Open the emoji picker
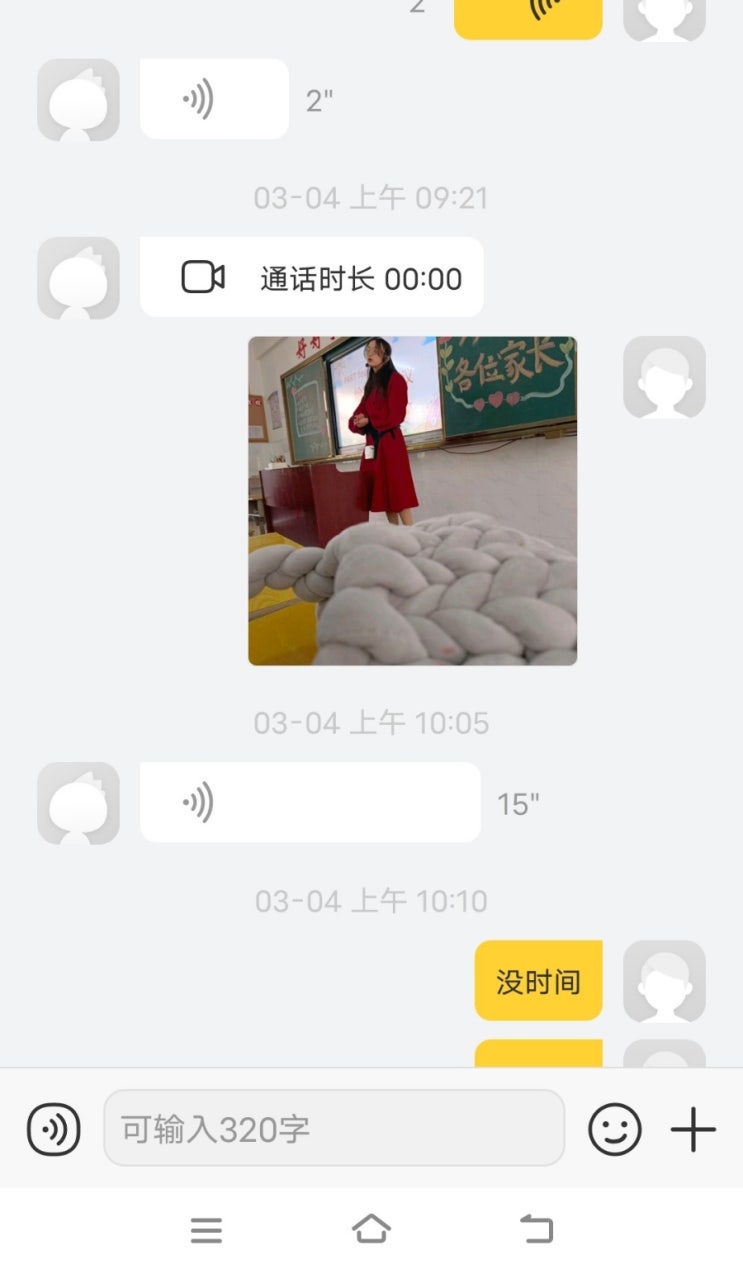This screenshot has height=1274, width=743. pyautogui.click(x=614, y=1129)
